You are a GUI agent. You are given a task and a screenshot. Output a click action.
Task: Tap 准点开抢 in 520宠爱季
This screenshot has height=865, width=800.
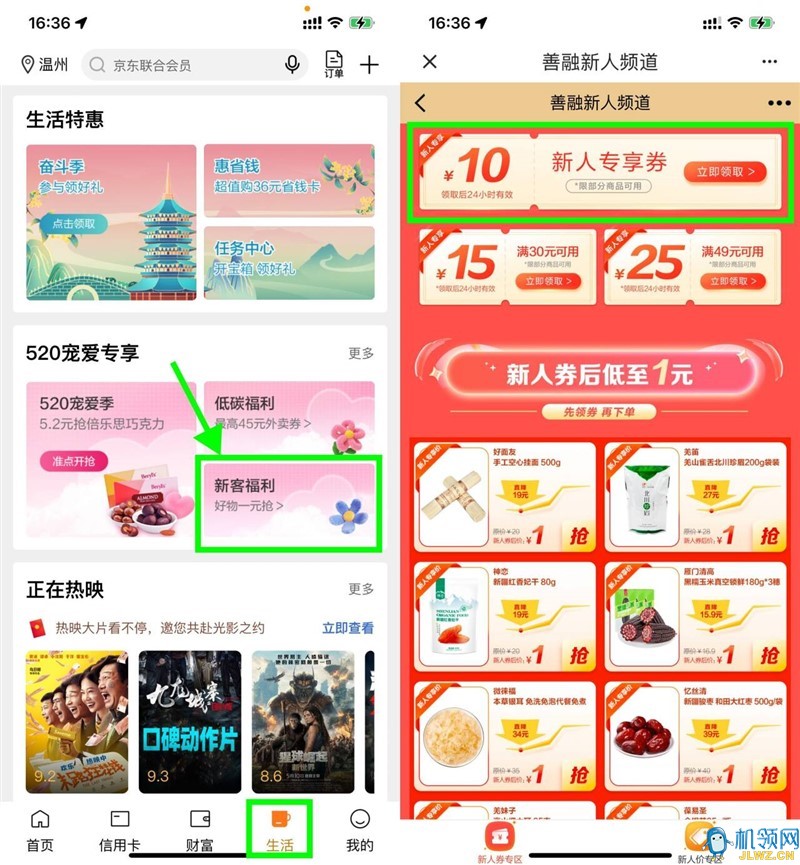[x=74, y=461]
